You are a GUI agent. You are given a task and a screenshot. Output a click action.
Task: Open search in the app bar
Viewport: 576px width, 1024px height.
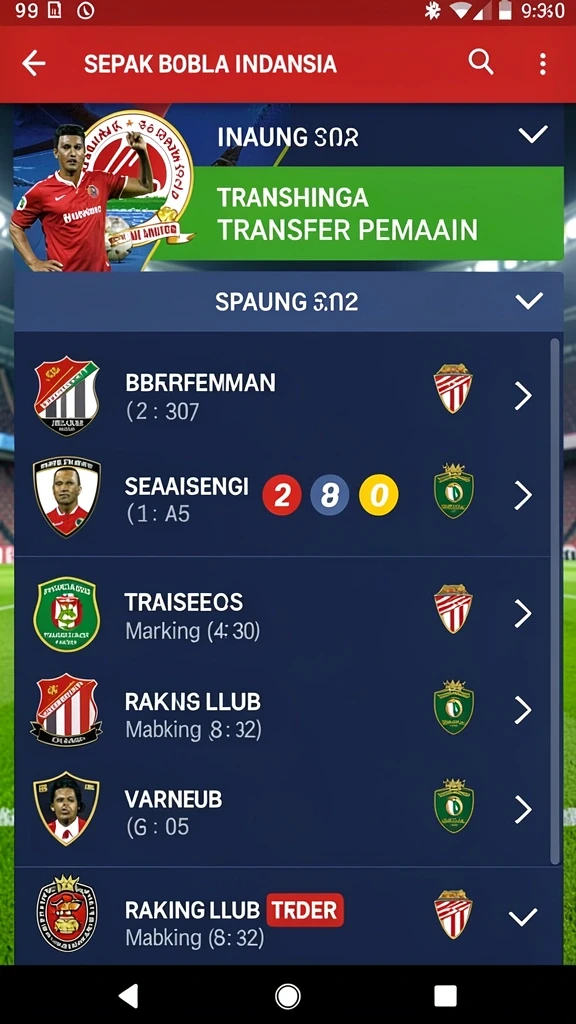481,63
